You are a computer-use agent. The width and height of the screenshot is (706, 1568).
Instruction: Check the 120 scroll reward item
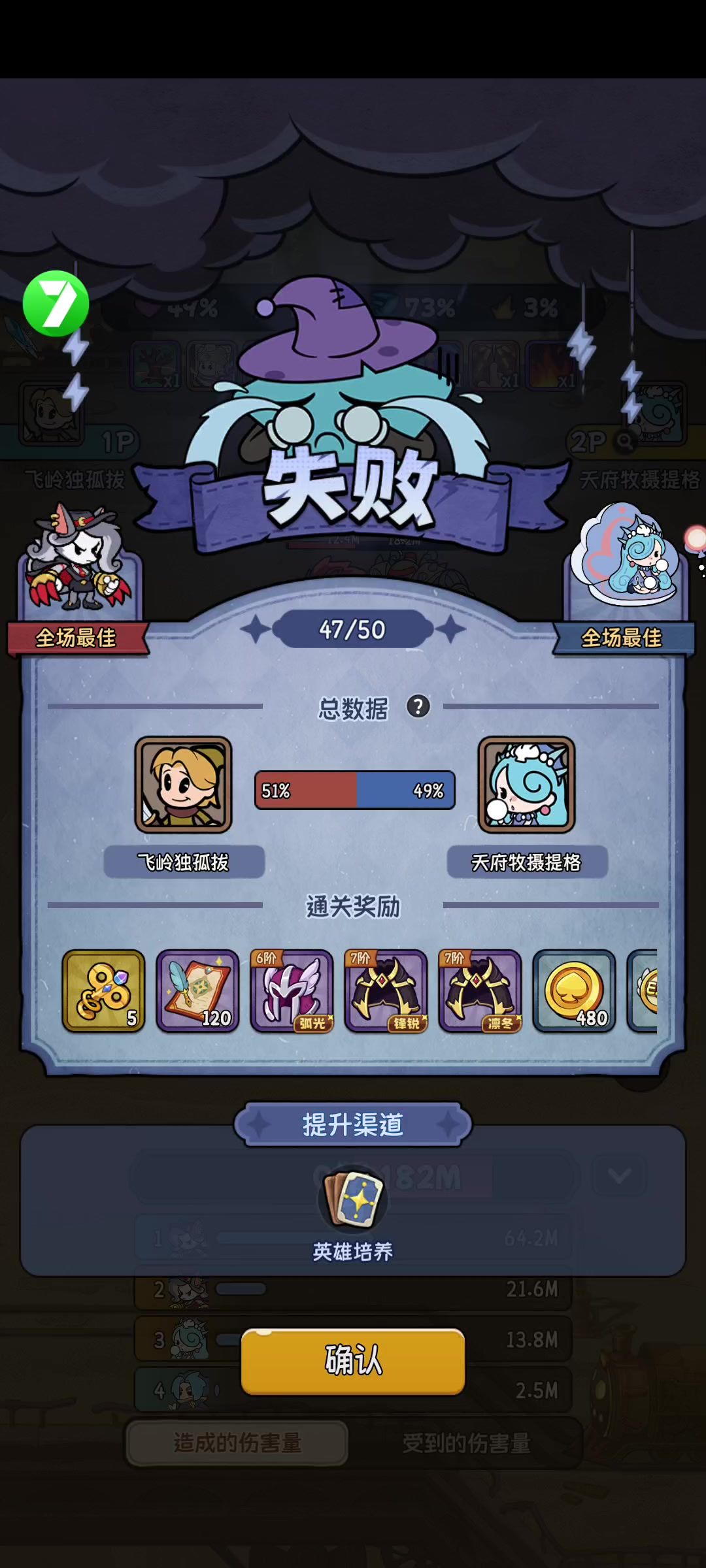tap(197, 990)
